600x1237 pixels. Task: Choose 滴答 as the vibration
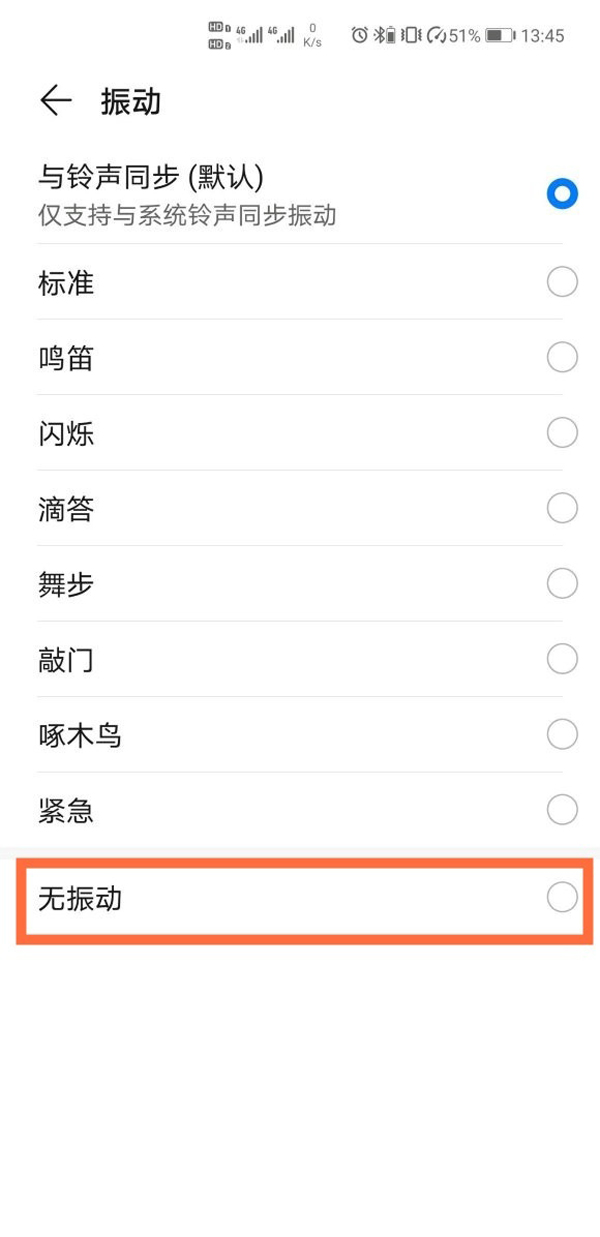(x=300, y=508)
